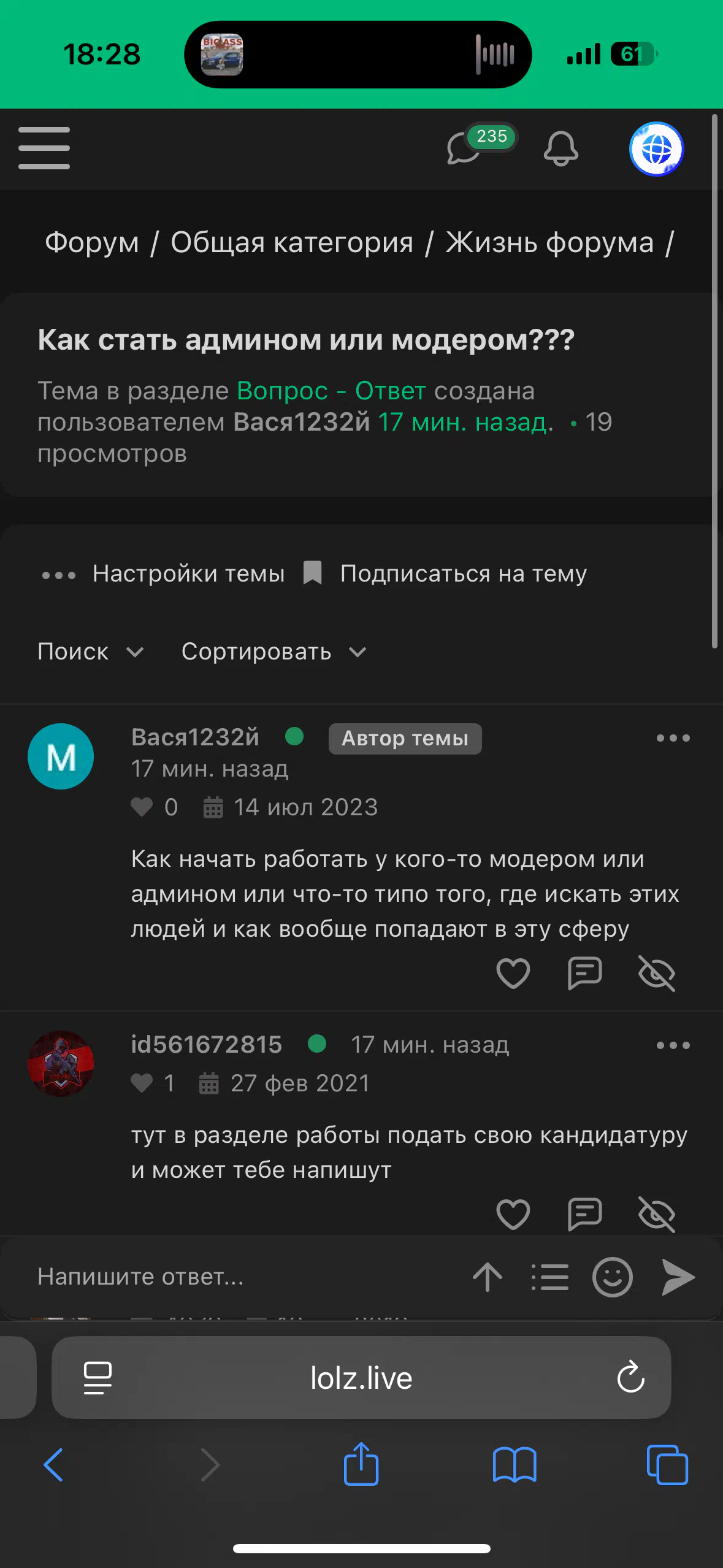Expand the Поиск dropdown
This screenshot has width=723, height=1568.
[91, 651]
